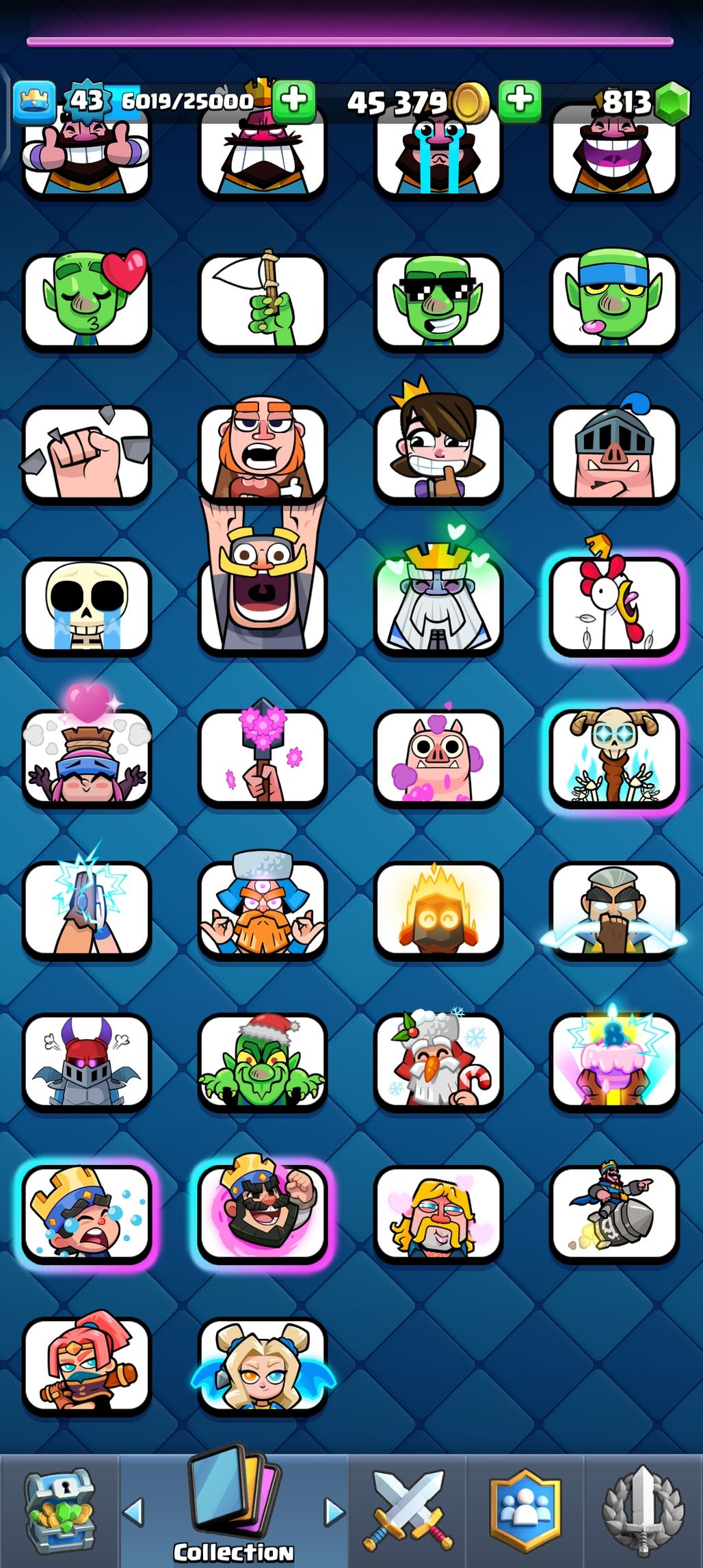Open the shop chest tab
Screen dimensions: 703x1568
tap(59, 1512)
